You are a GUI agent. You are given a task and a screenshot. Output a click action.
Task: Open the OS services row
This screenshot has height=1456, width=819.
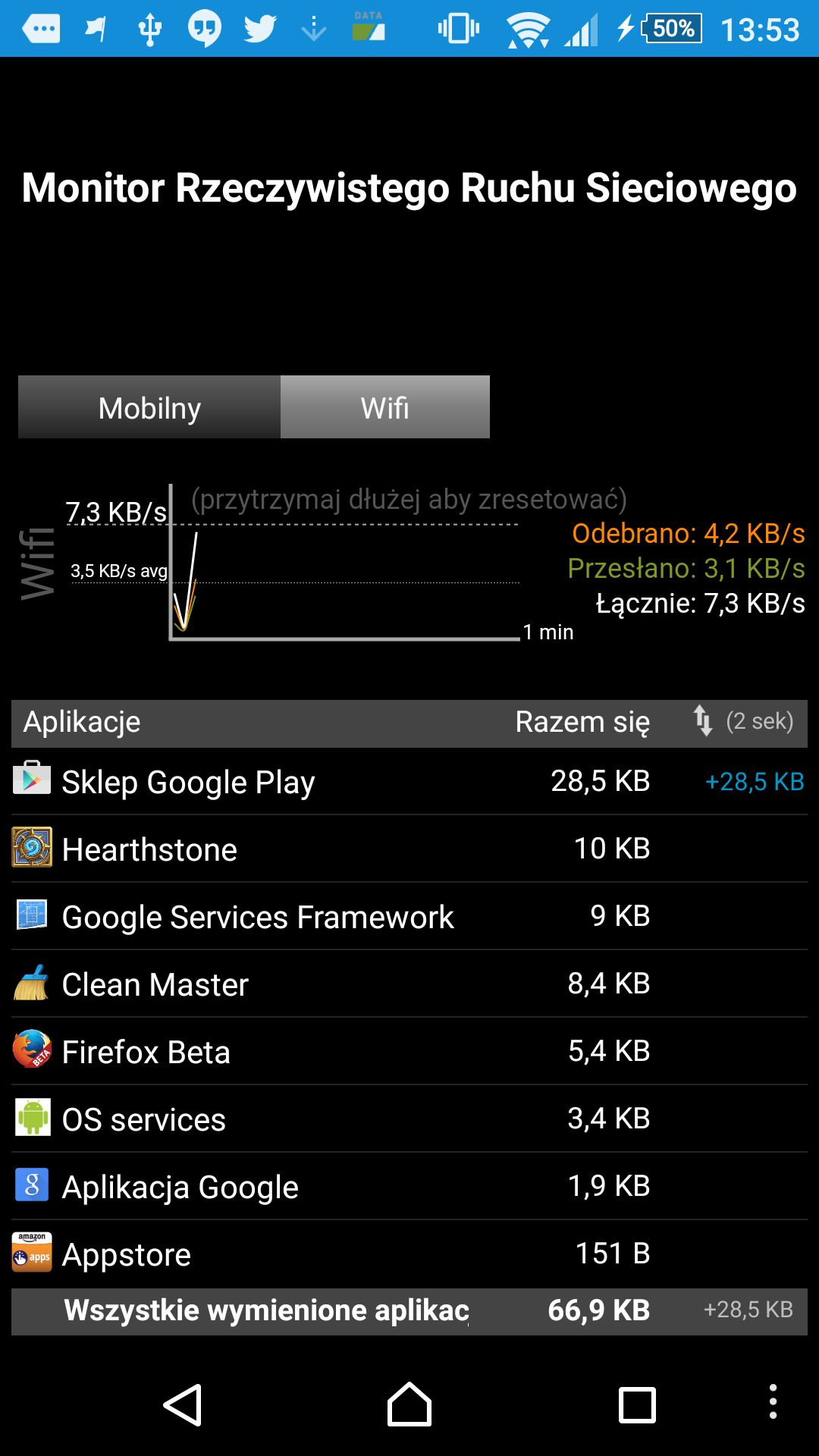pyautogui.click(x=409, y=1119)
